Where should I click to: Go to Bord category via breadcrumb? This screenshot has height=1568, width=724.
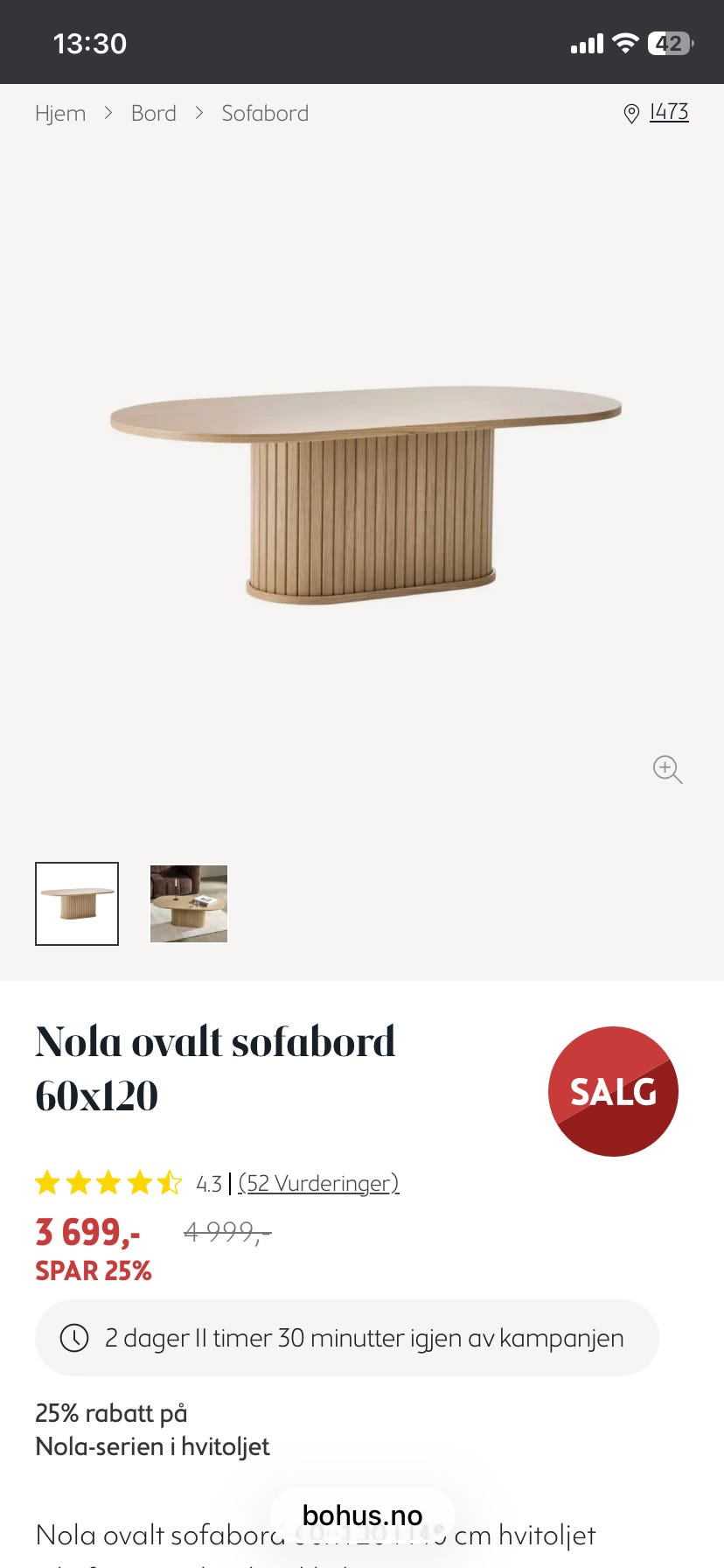click(x=153, y=113)
